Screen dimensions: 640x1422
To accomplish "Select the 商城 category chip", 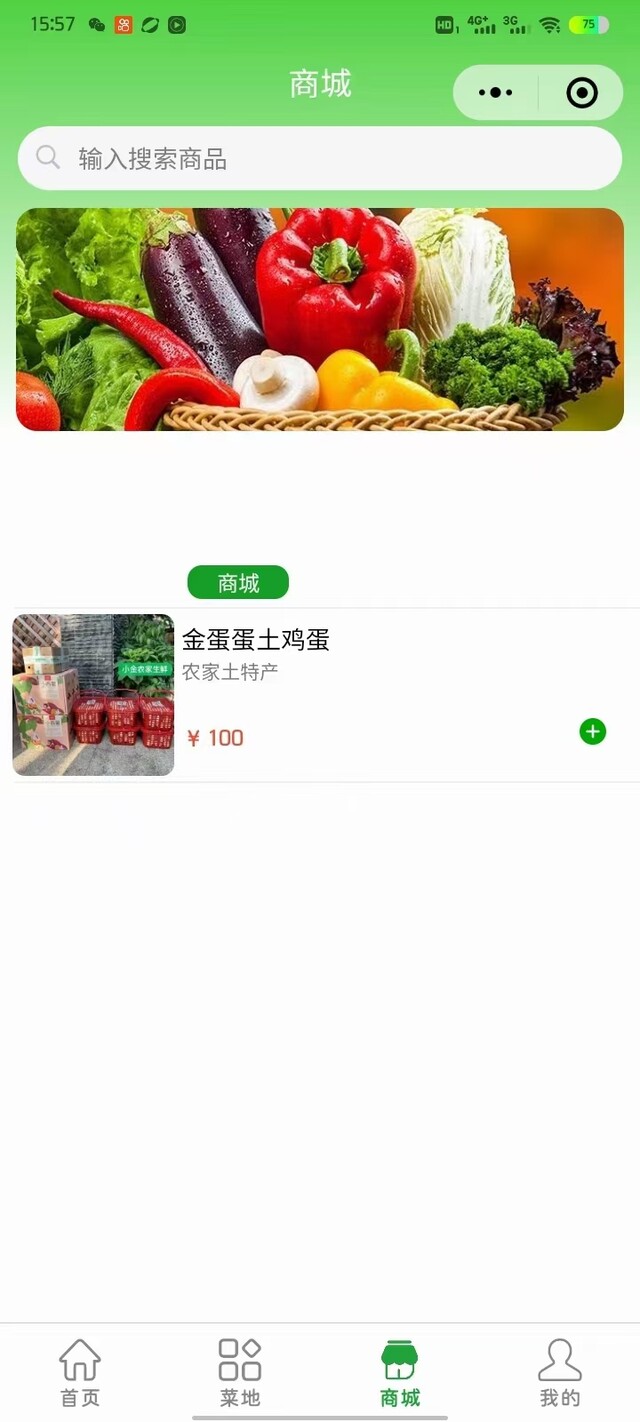I will [238, 582].
